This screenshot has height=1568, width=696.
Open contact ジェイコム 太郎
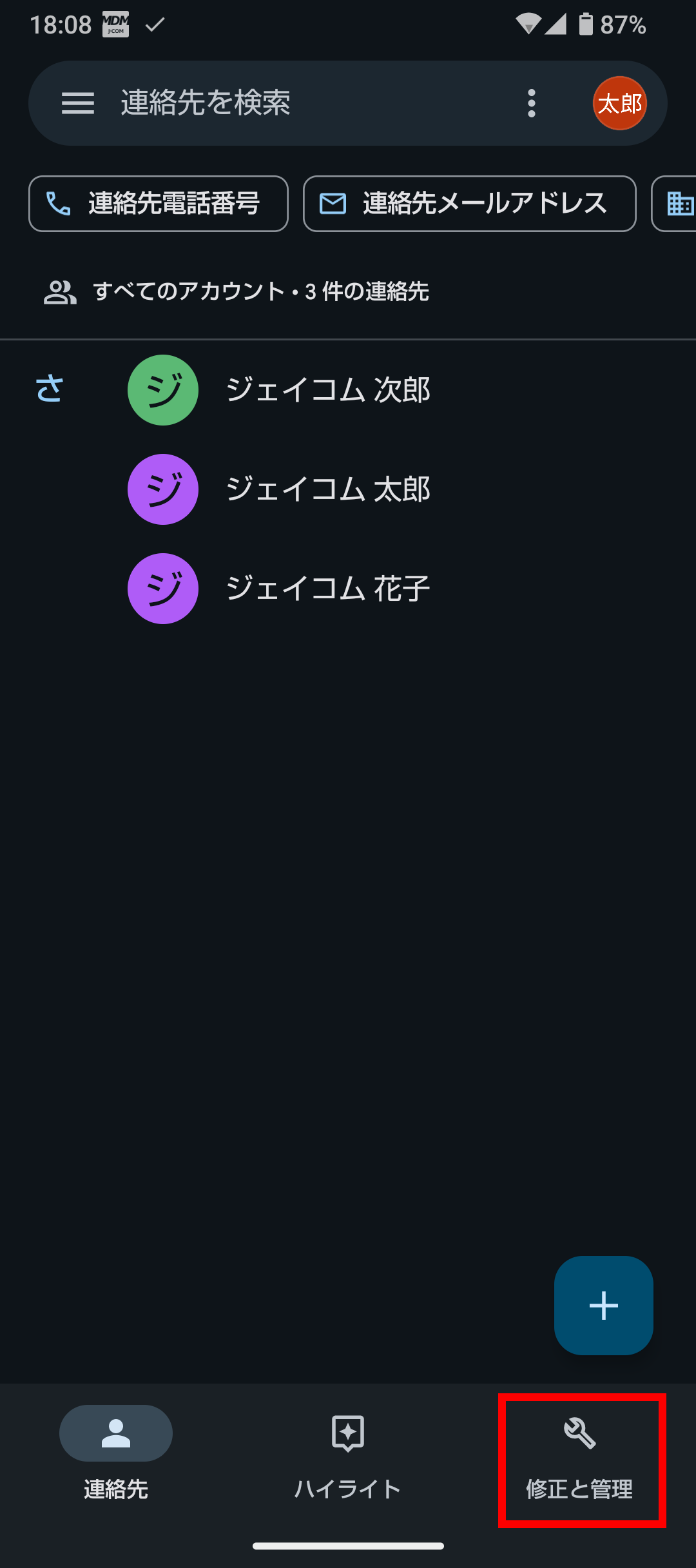pyautogui.click(x=348, y=489)
